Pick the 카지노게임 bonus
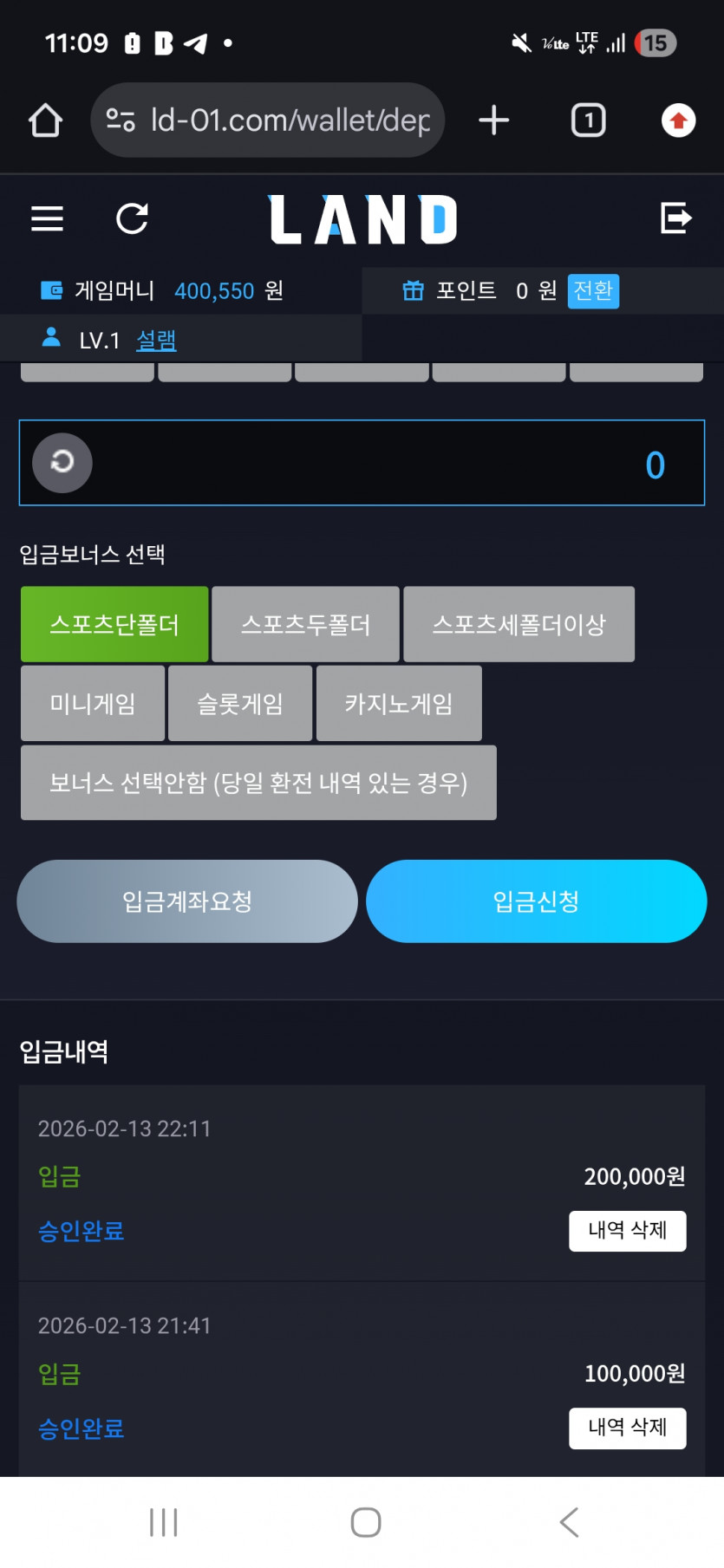The height and width of the screenshot is (1568, 724). (x=399, y=703)
